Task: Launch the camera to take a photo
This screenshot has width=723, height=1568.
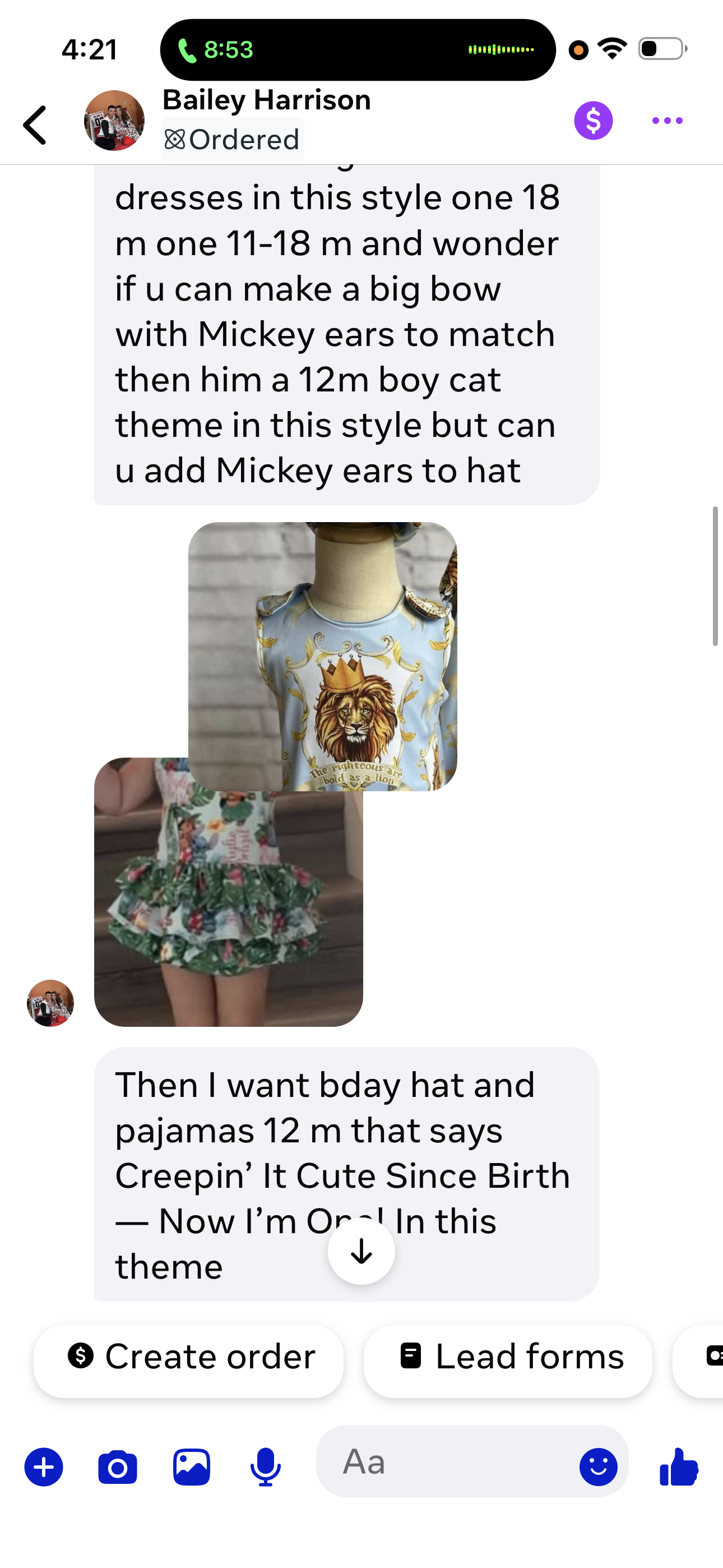Action: [118, 1467]
